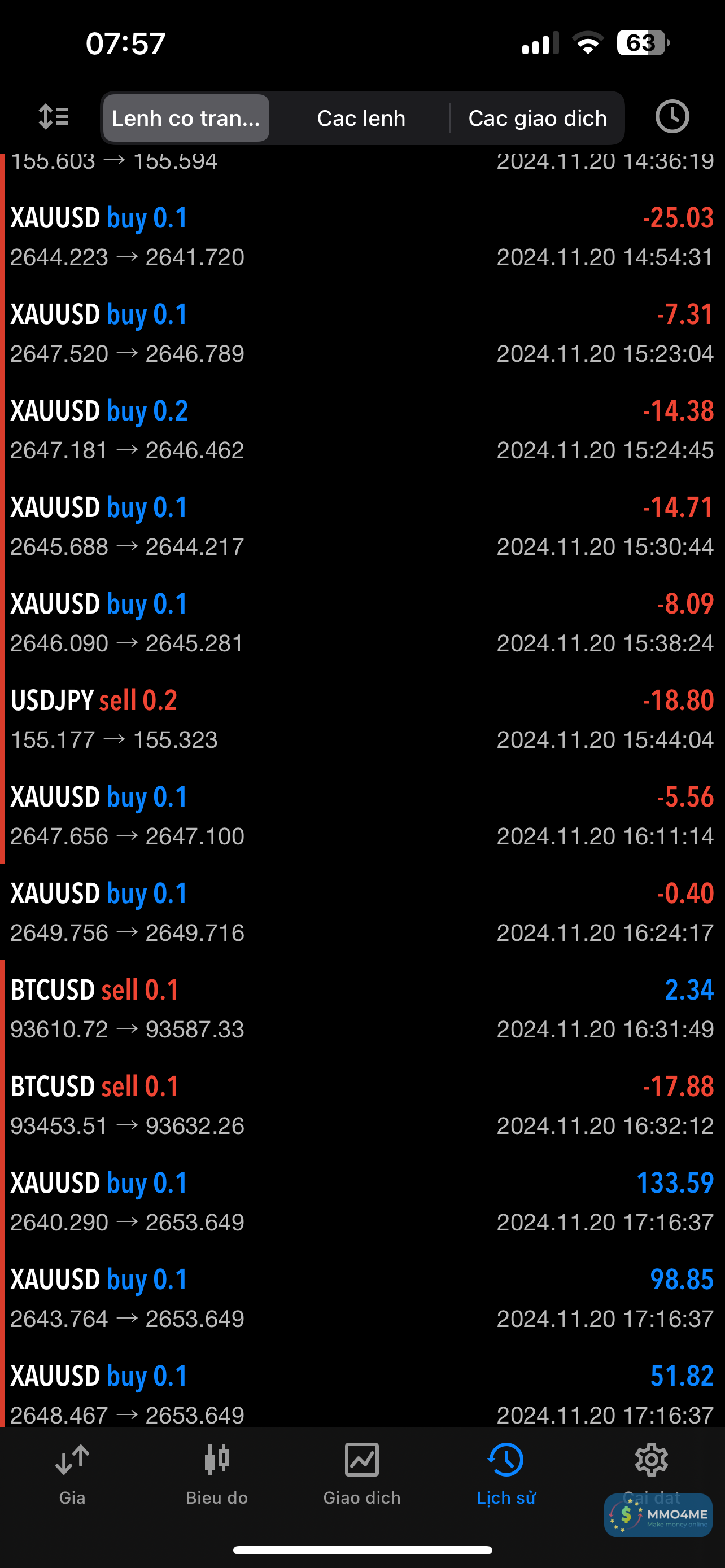The width and height of the screenshot is (725, 1568).
Task: Open the settings gear tab
Action: (x=650, y=1461)
